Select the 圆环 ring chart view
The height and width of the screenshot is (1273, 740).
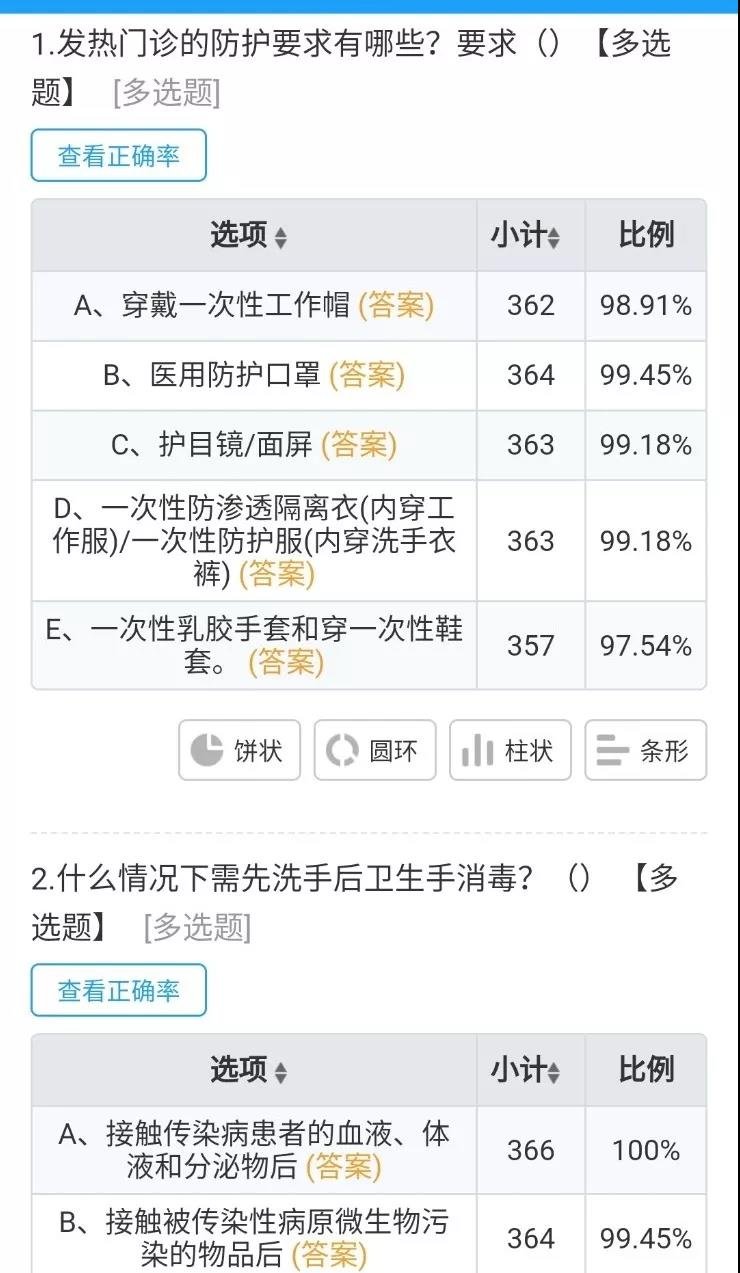coord(375,750)
